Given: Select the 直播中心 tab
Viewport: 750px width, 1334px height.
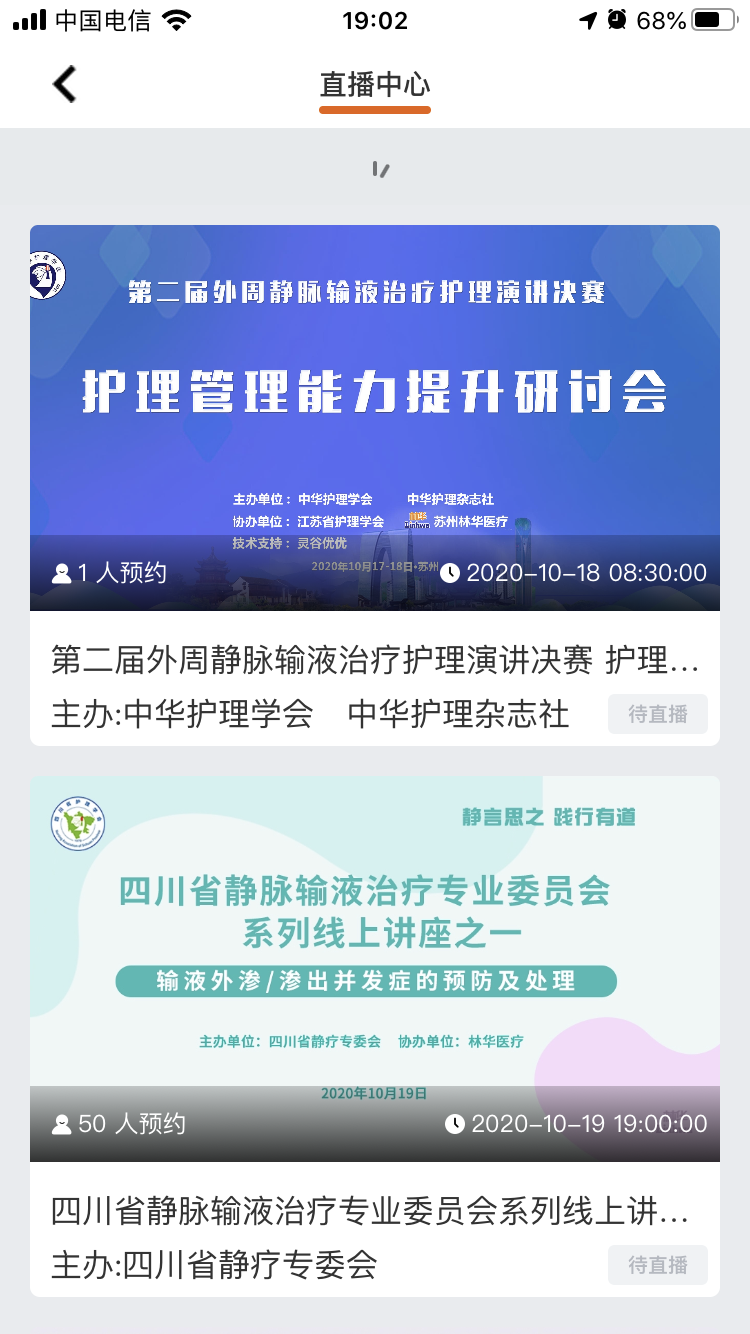Looking at the screenshot, I should click(375, 85).
